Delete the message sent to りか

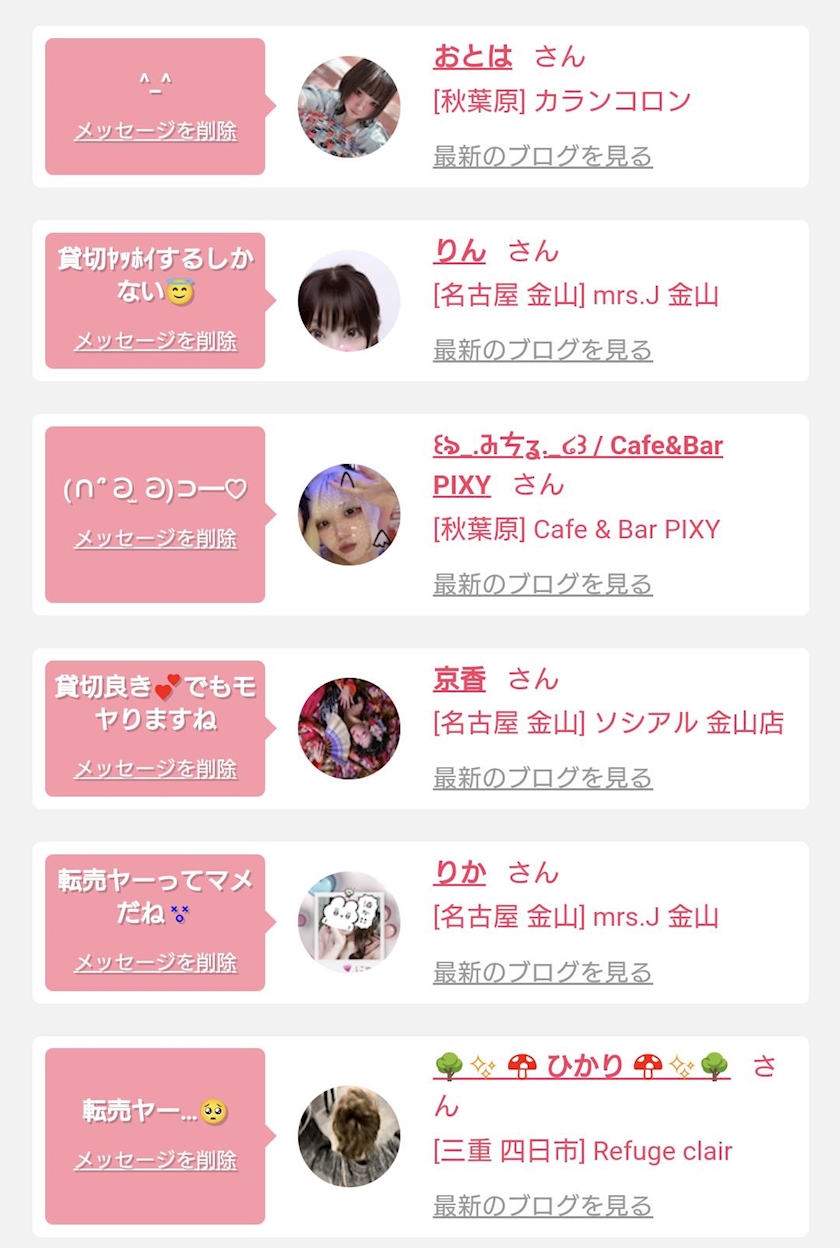155,963
